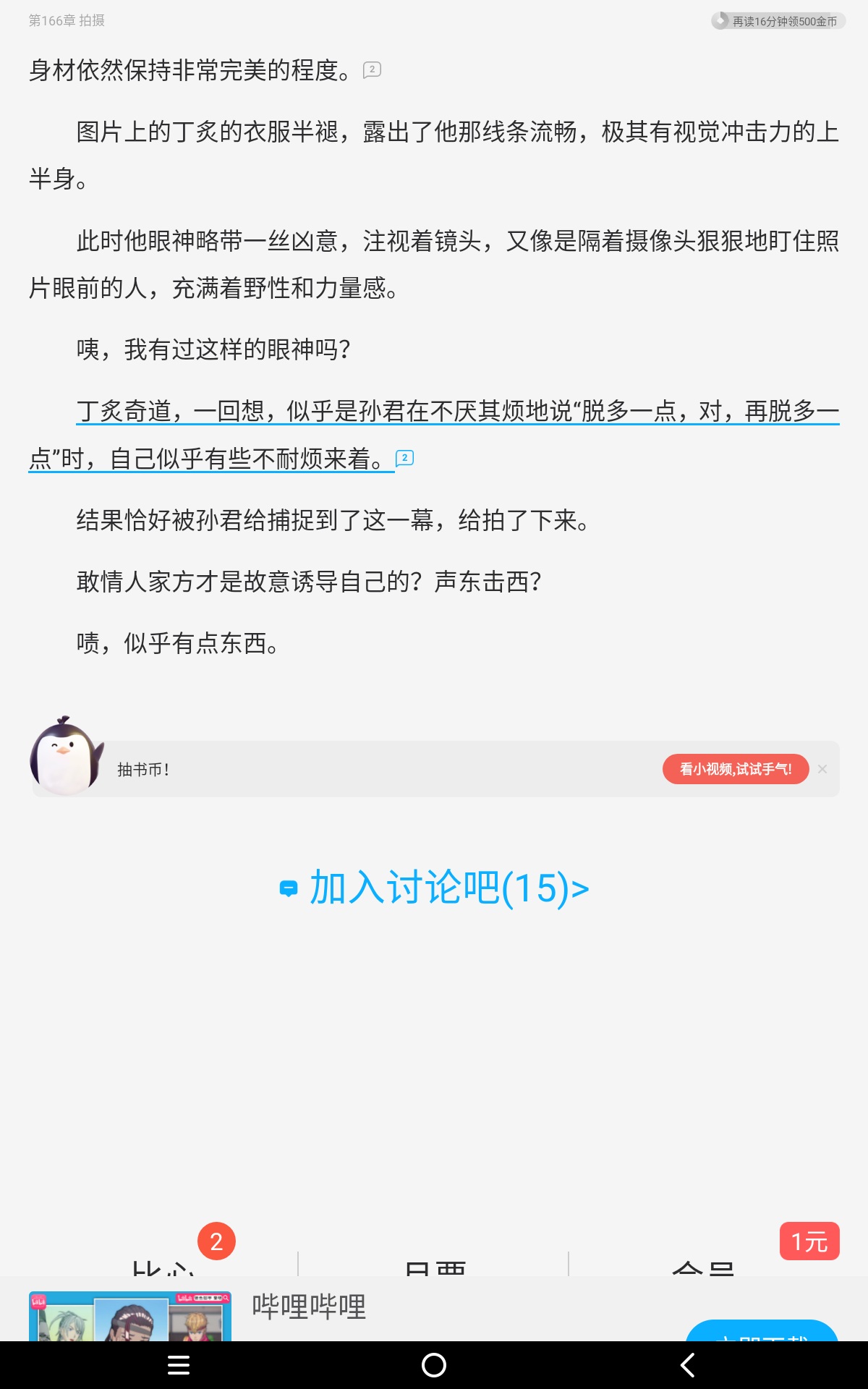Viewport: 868px width, 1389px height.
Task: Open the 哔哩哔哩 ad thumbnail
Action: pos(130,1317)
